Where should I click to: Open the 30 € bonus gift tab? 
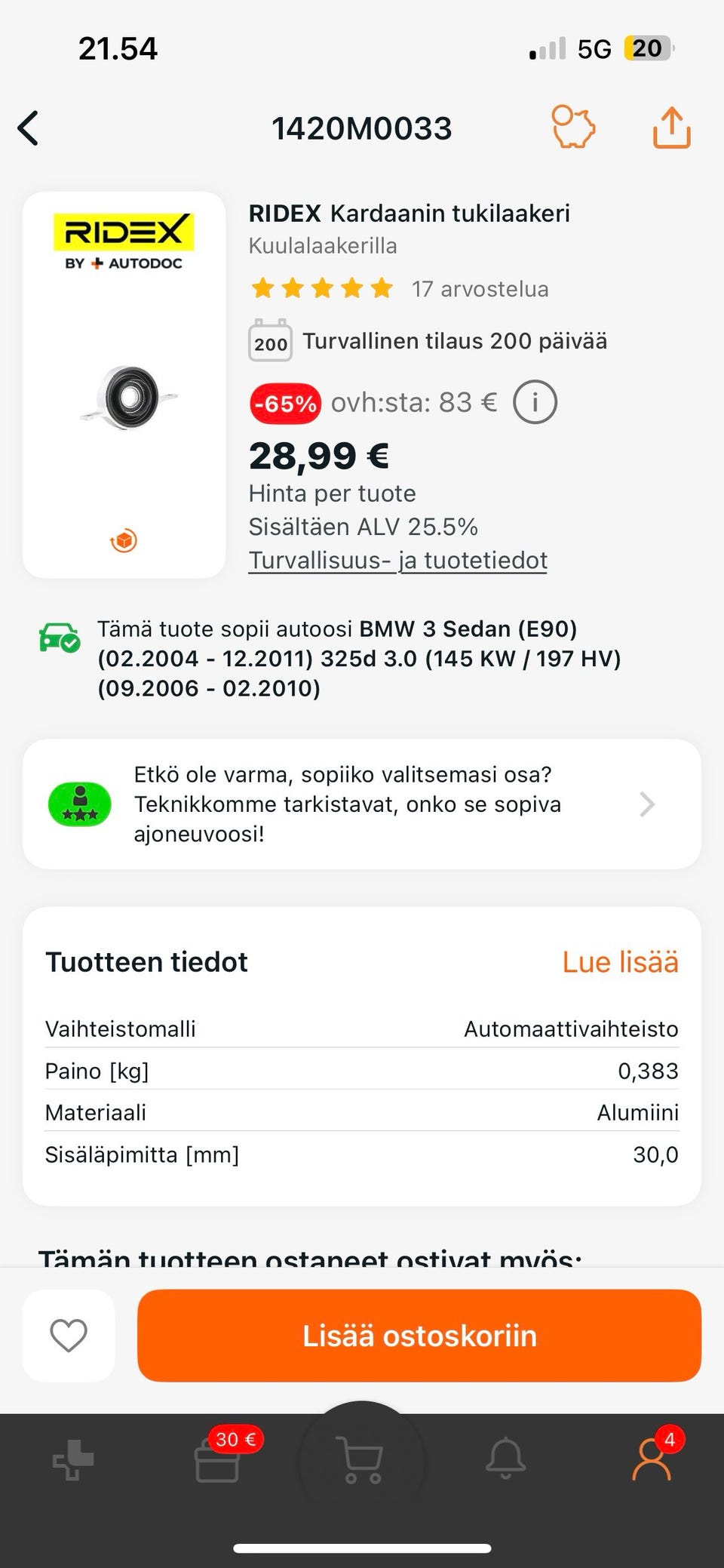point(218,1460)
